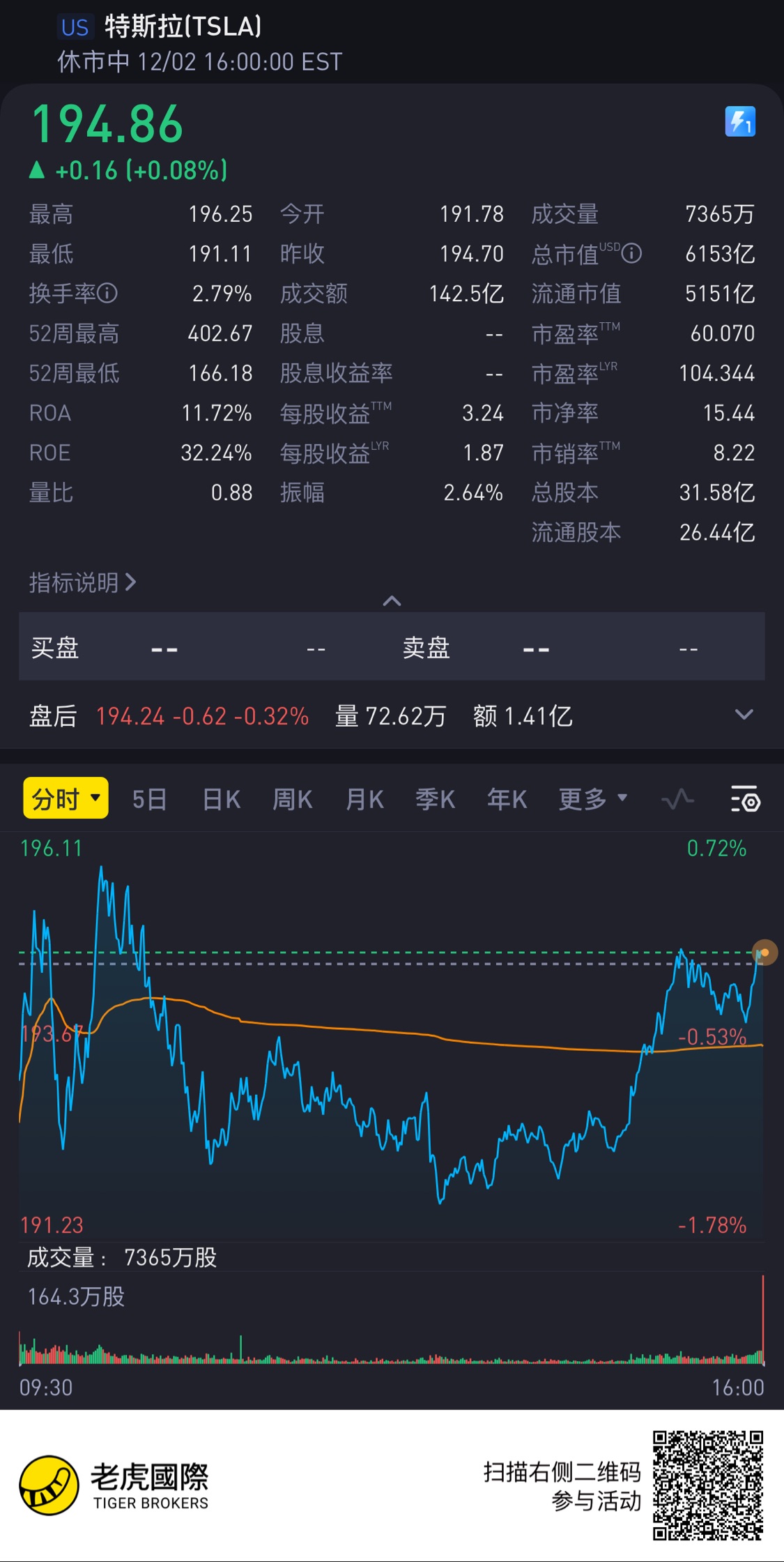This screenshot has height=1562, width=784.
Task: Collapse the stock details with the up chevron
Action: (x=392, y=600)
